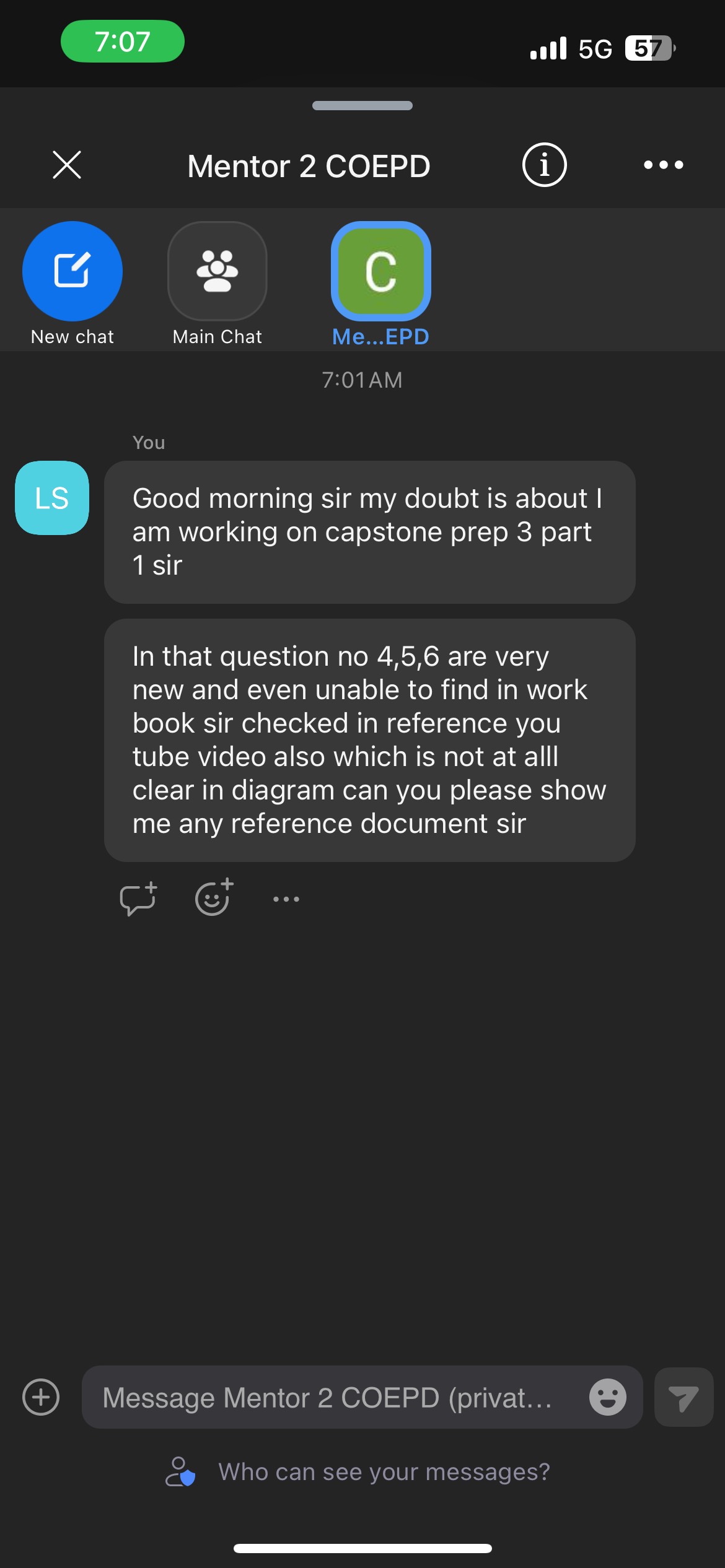725x1568 pixels.
Task: Focus the Message Mentor 2 COEPD field
Action: coord(328,1398)
